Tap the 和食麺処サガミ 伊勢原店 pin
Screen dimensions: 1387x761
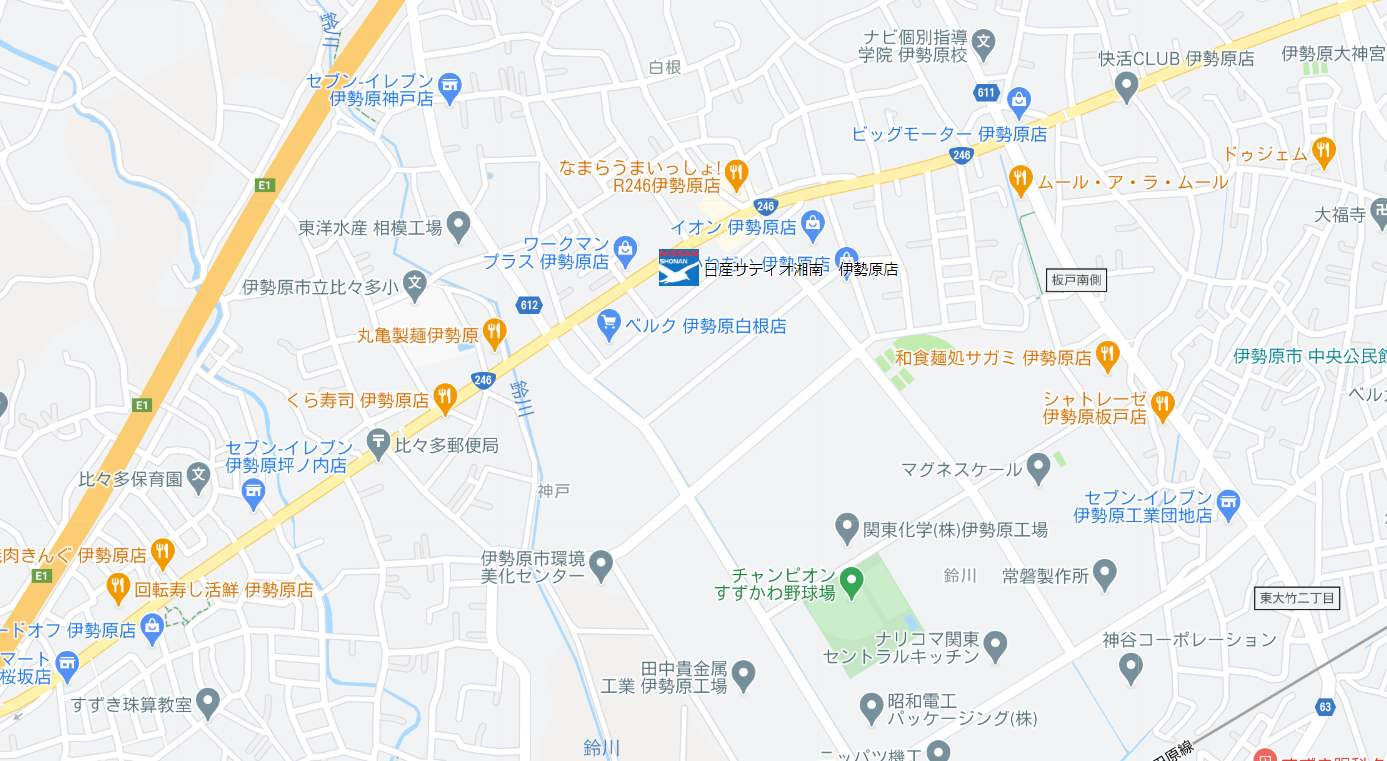tap(1106, 353)
